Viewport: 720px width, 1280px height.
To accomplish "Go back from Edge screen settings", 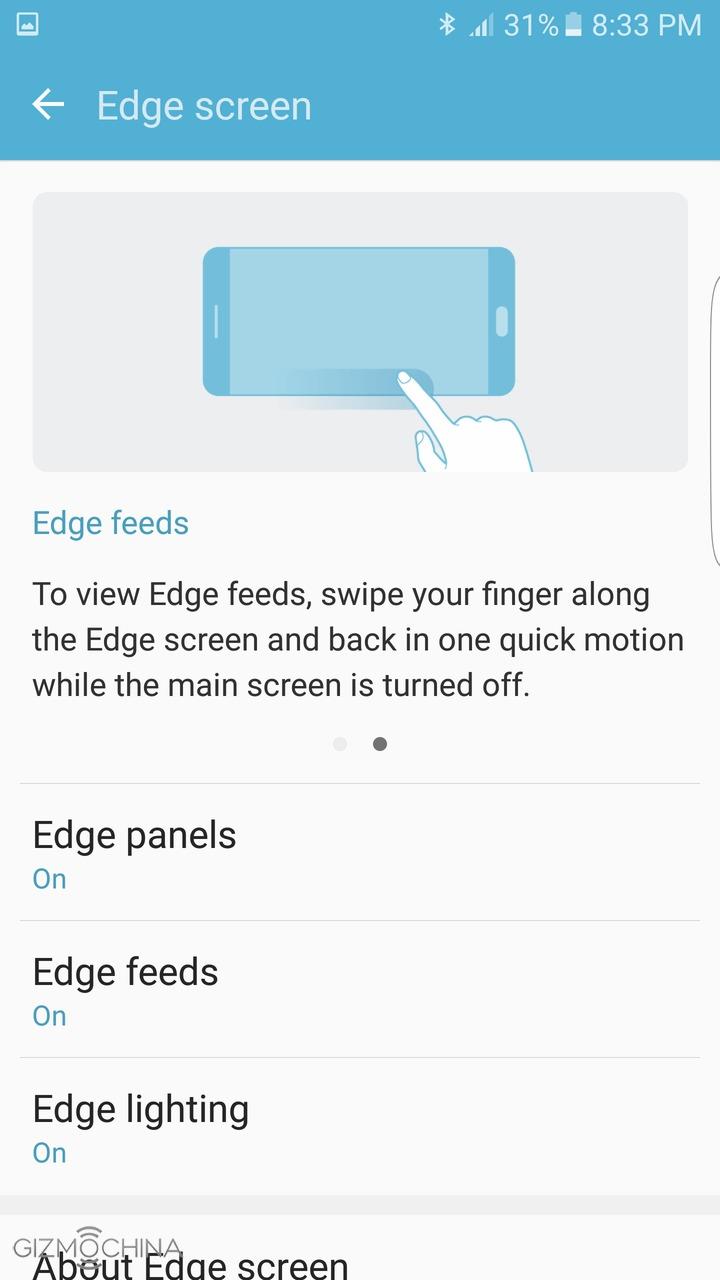I will pos(48,105).
